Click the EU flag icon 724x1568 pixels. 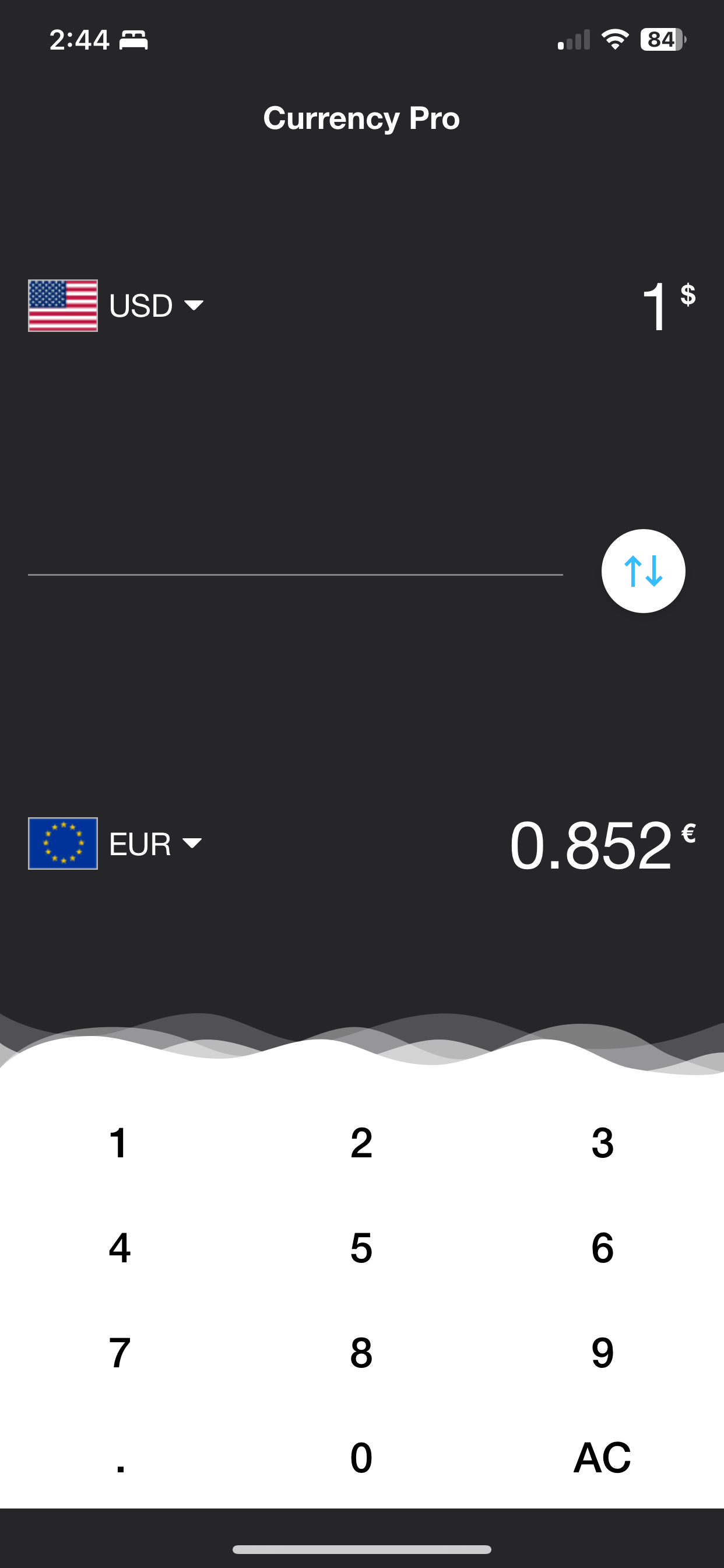tap(63, 843)
